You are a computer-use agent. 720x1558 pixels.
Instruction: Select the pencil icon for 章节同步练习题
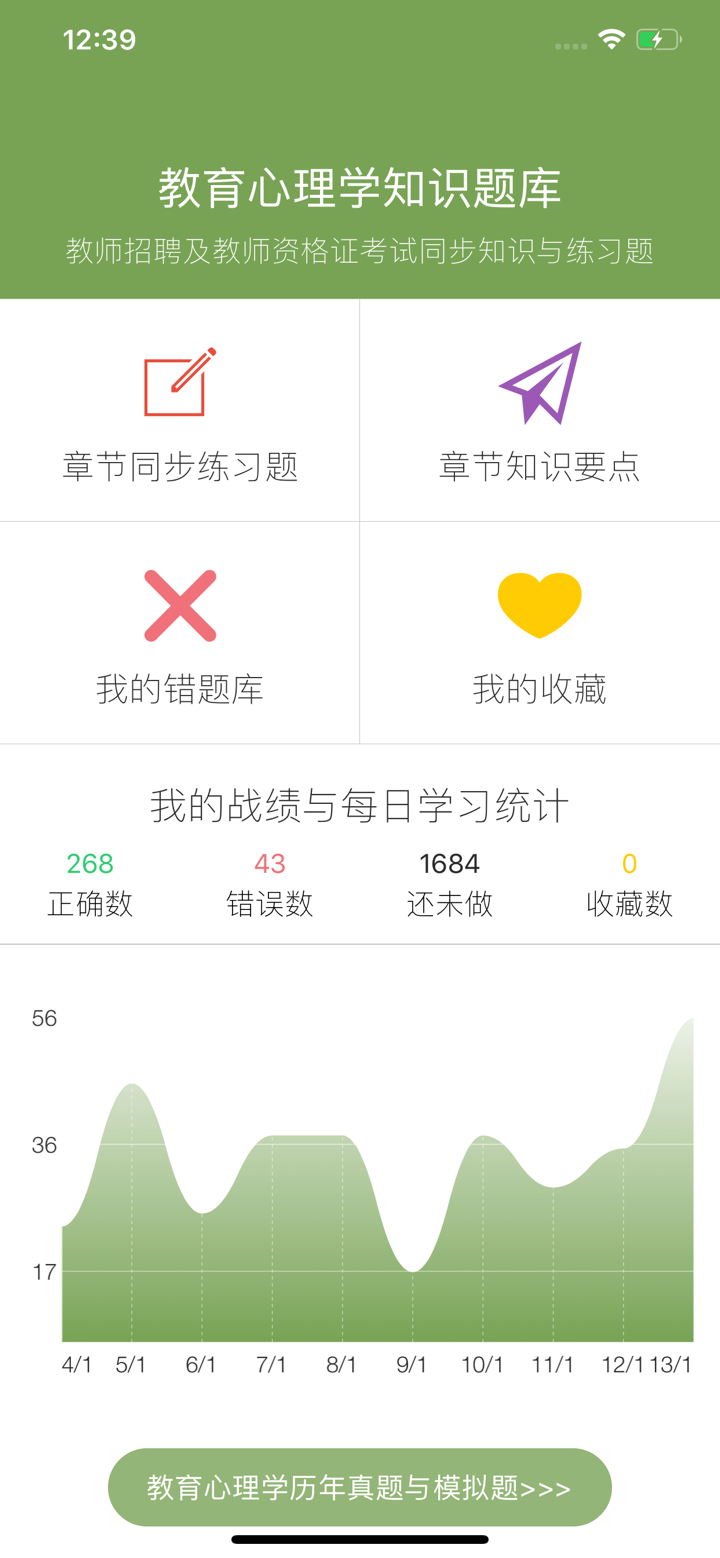pos(179,380)
